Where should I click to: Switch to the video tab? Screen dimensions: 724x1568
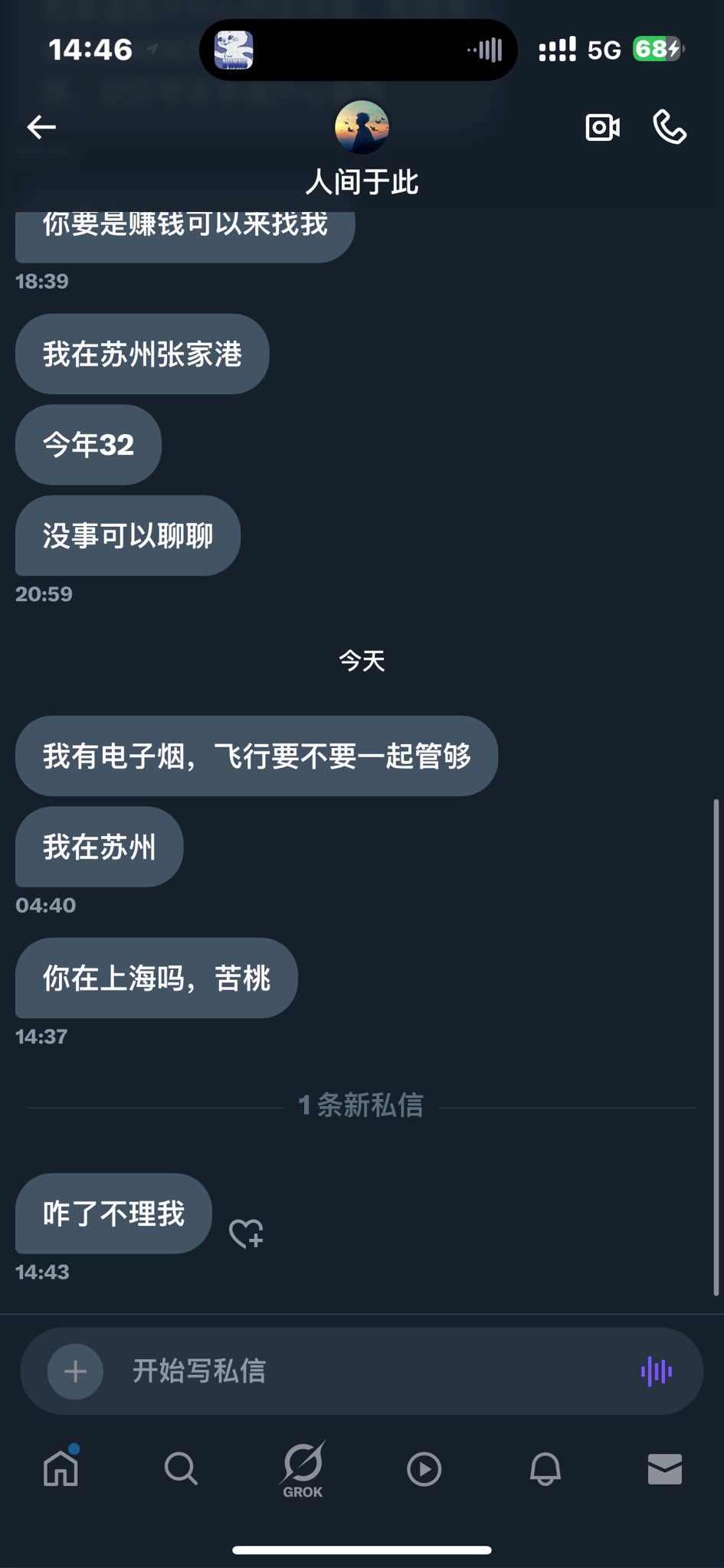(x=424, y=1468)
